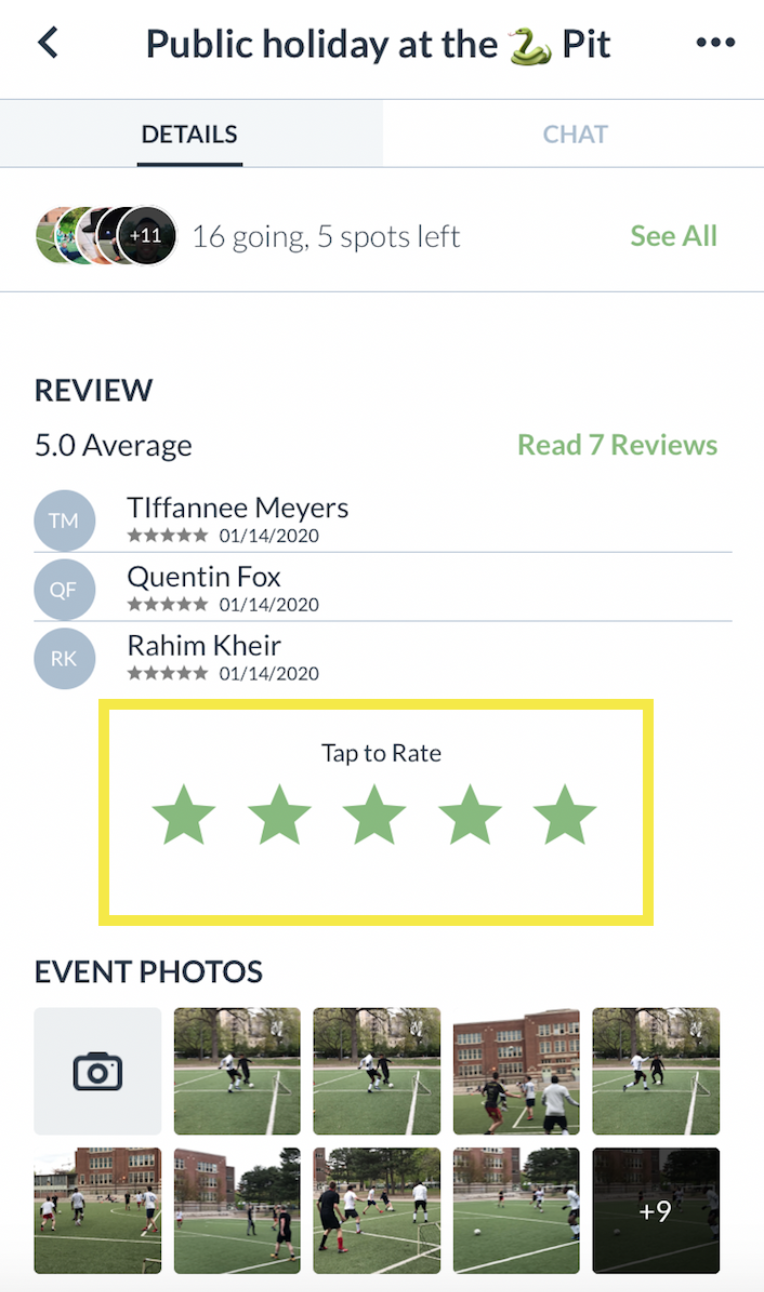764x1292 pixels.
Task: Open the +9 more photos tile
Action: tap(655, 1210)
